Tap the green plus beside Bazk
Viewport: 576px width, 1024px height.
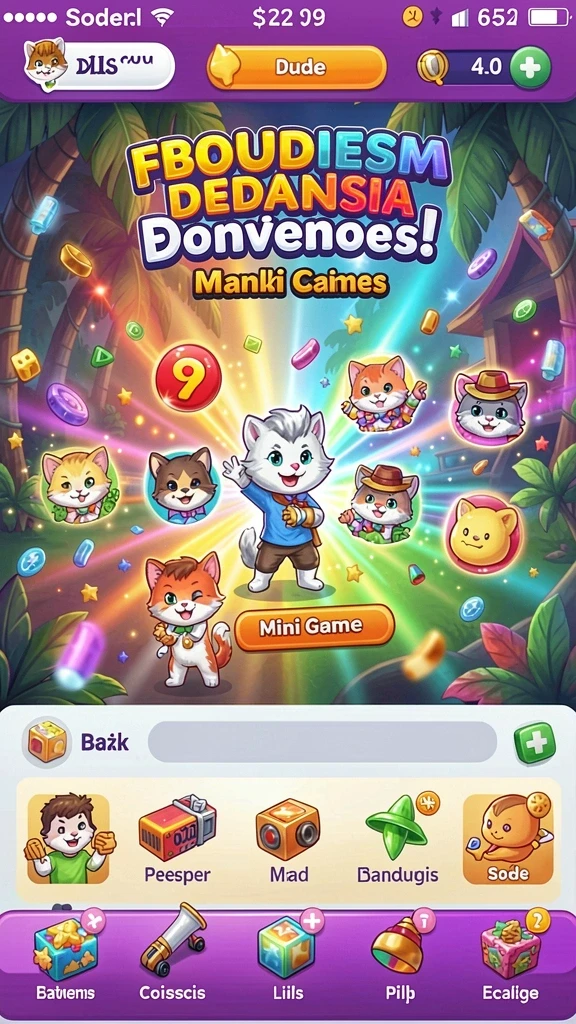[x=534, y=743]
